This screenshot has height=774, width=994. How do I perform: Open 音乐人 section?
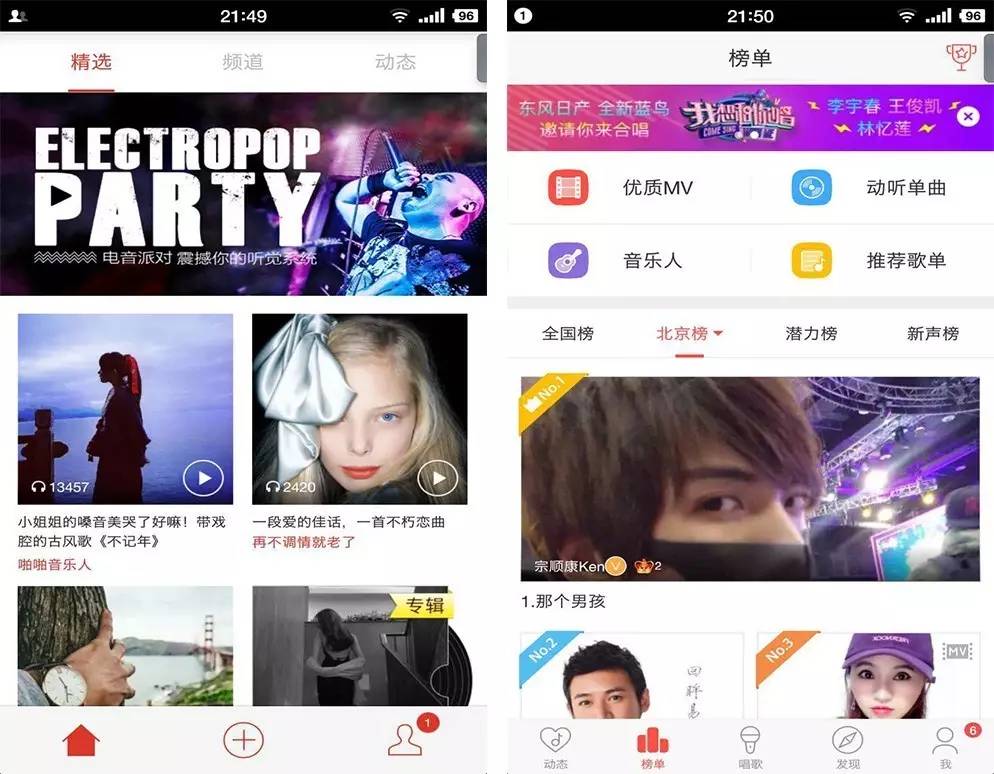coord(630,261)
